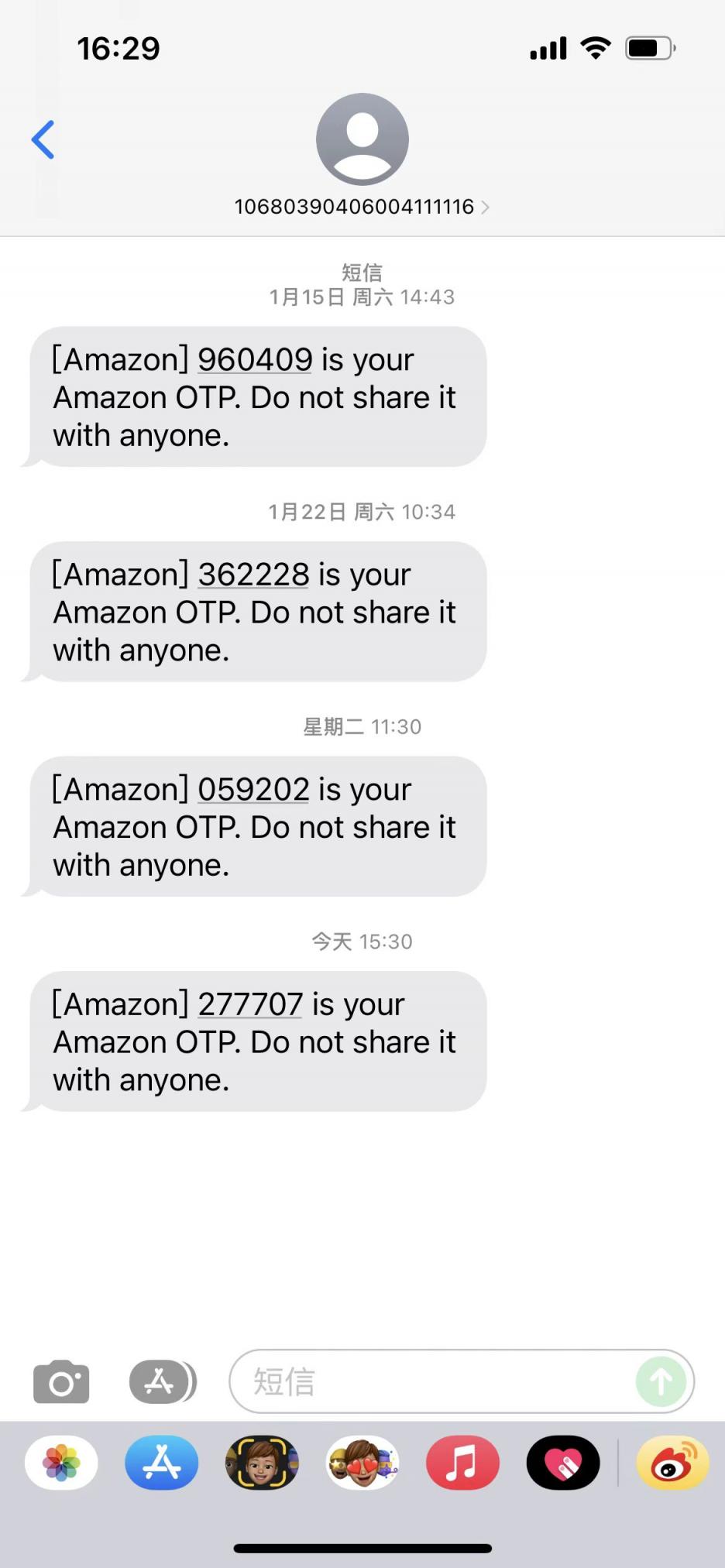Screen dimensions: 725x1568
Task: Open the Memoji camera effects app
Action: point(262,1463)
